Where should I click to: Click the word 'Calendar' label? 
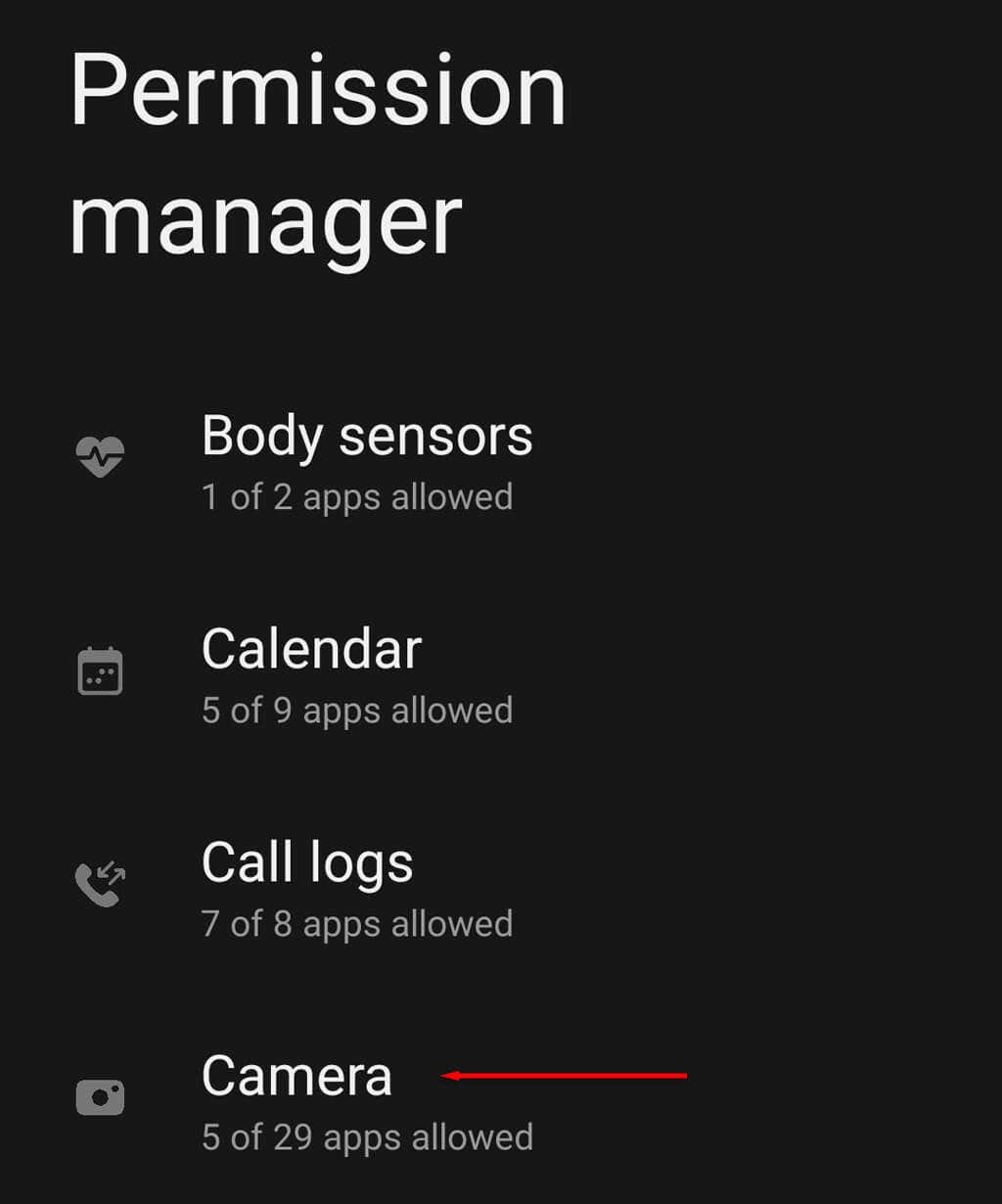point(311,648)
